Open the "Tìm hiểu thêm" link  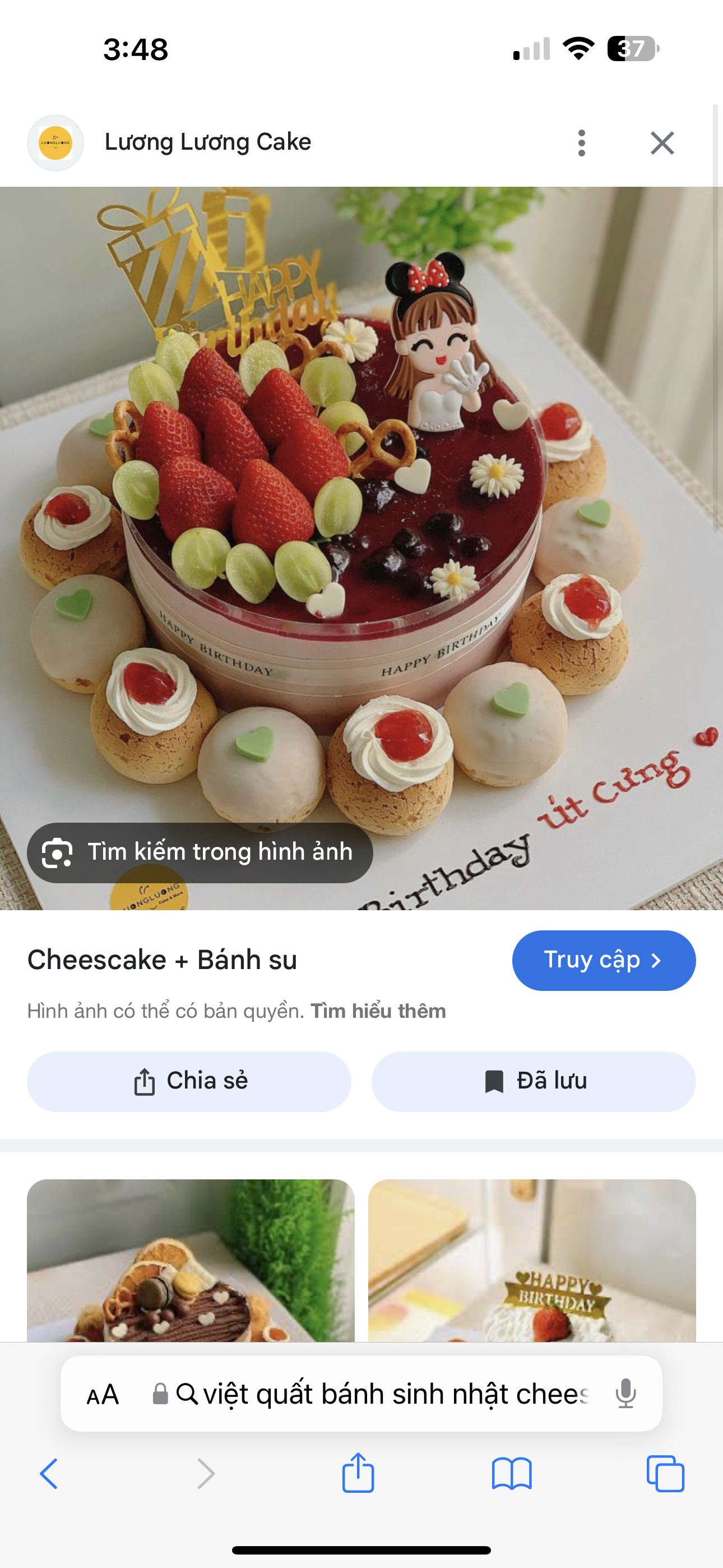tap(378, 1011)
